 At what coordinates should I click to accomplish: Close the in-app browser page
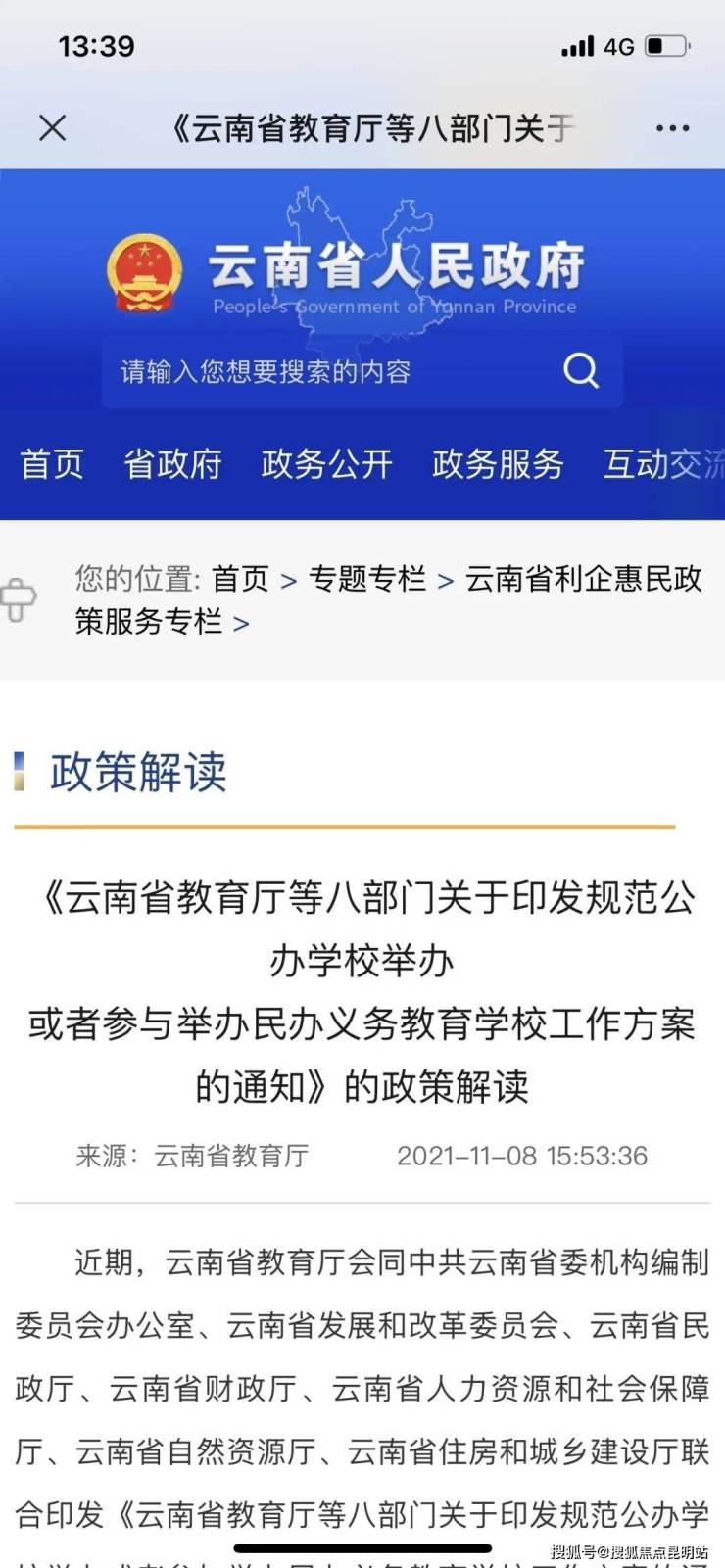point(52,127)
